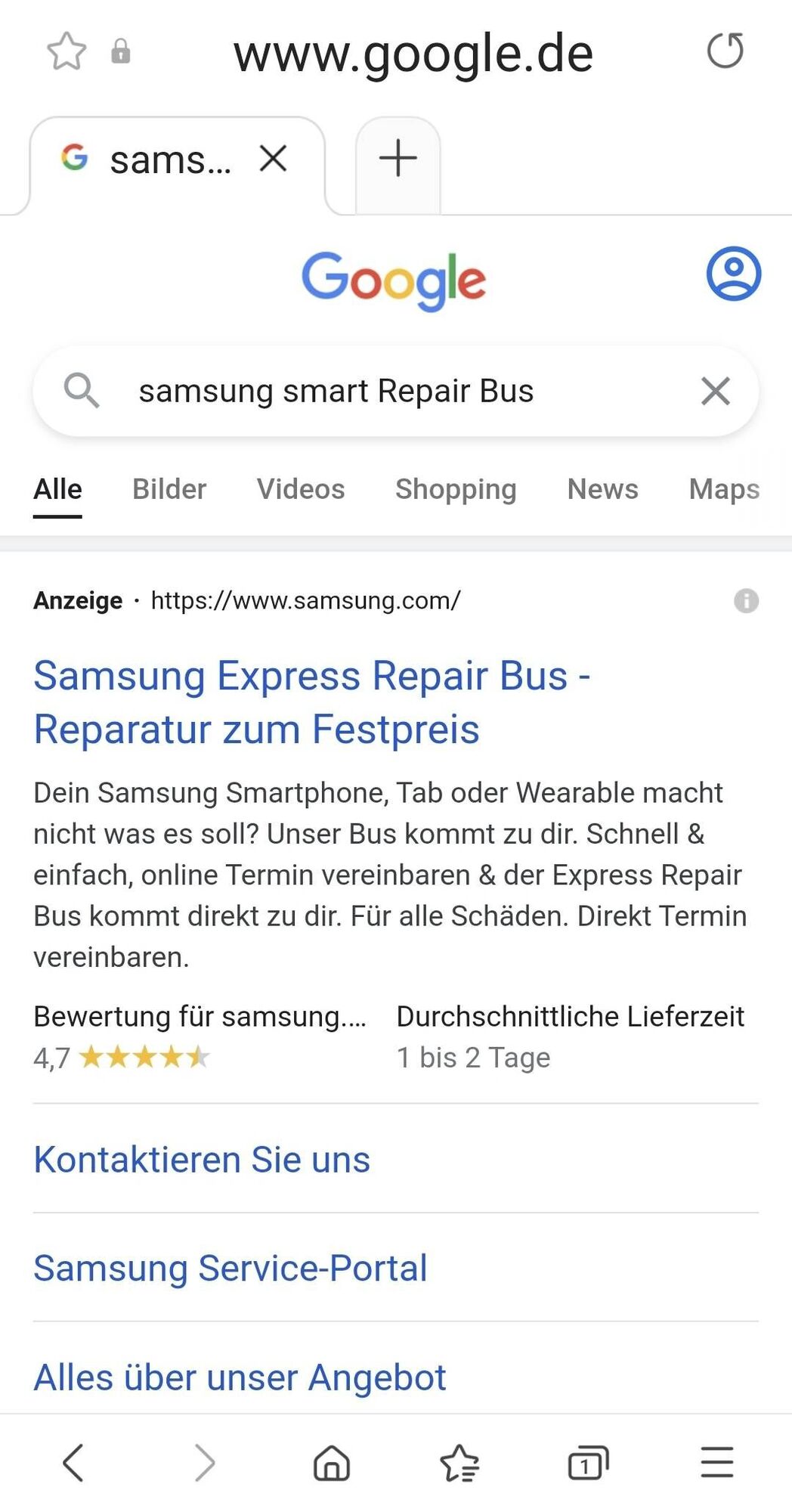The height and width of the screenshot is (1512, 792).
Task: Edit the search query field
Action: tap(378, 392)
